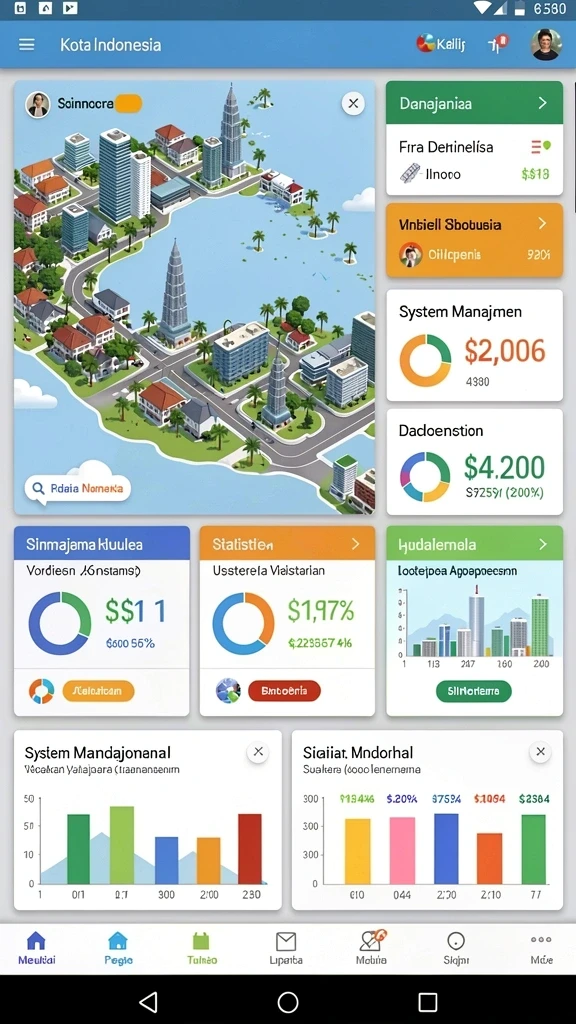Open the System Manajmen card
This screenshot has height=1024, width=576.
coord(474,345)
